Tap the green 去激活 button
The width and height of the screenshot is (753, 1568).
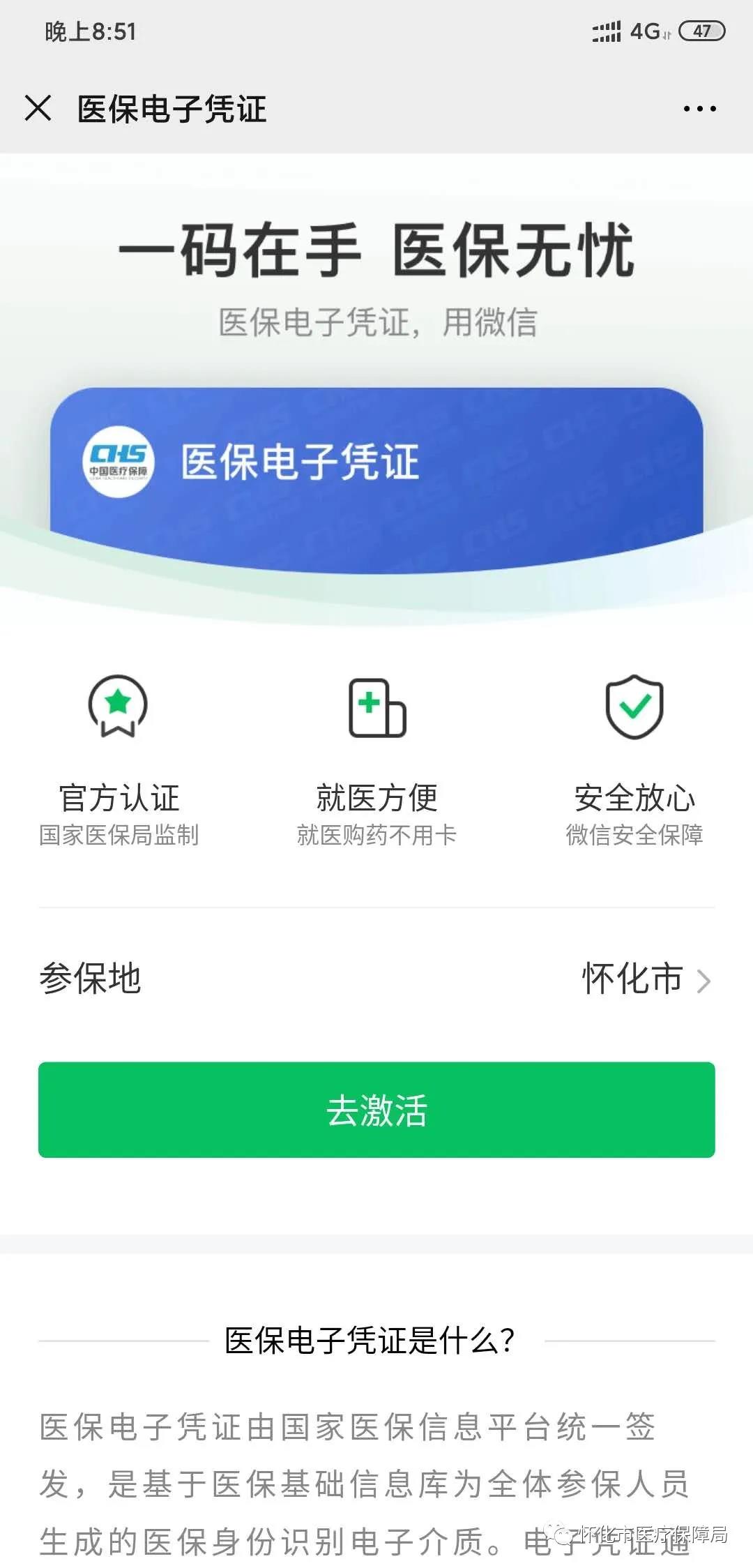(376, 1110)
